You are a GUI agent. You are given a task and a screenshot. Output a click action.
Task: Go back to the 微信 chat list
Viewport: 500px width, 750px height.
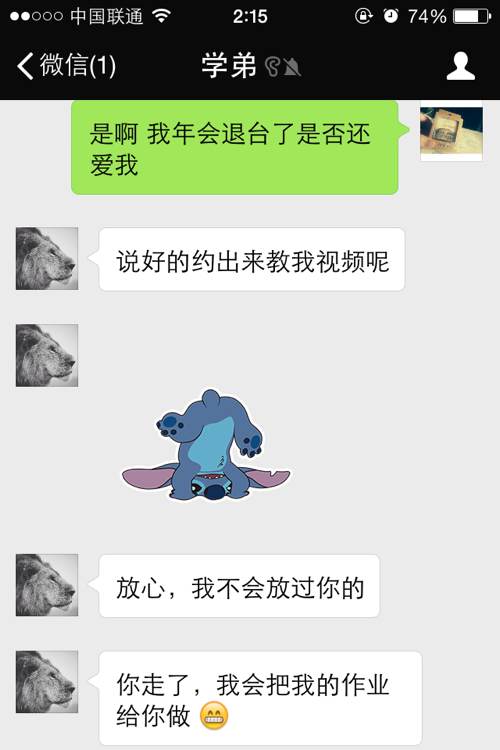tap(66, 66)
